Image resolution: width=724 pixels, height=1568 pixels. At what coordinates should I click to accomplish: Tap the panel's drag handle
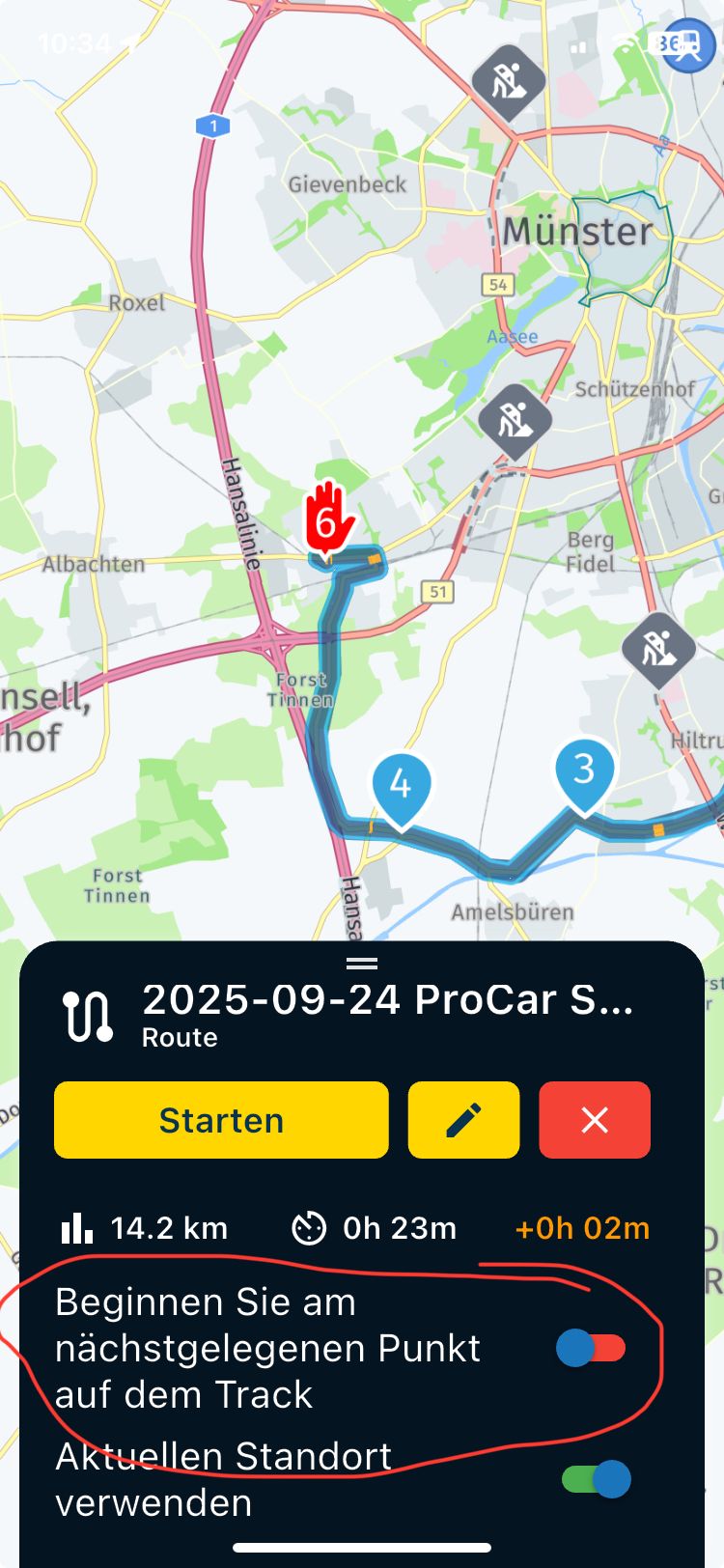[362, 963]
